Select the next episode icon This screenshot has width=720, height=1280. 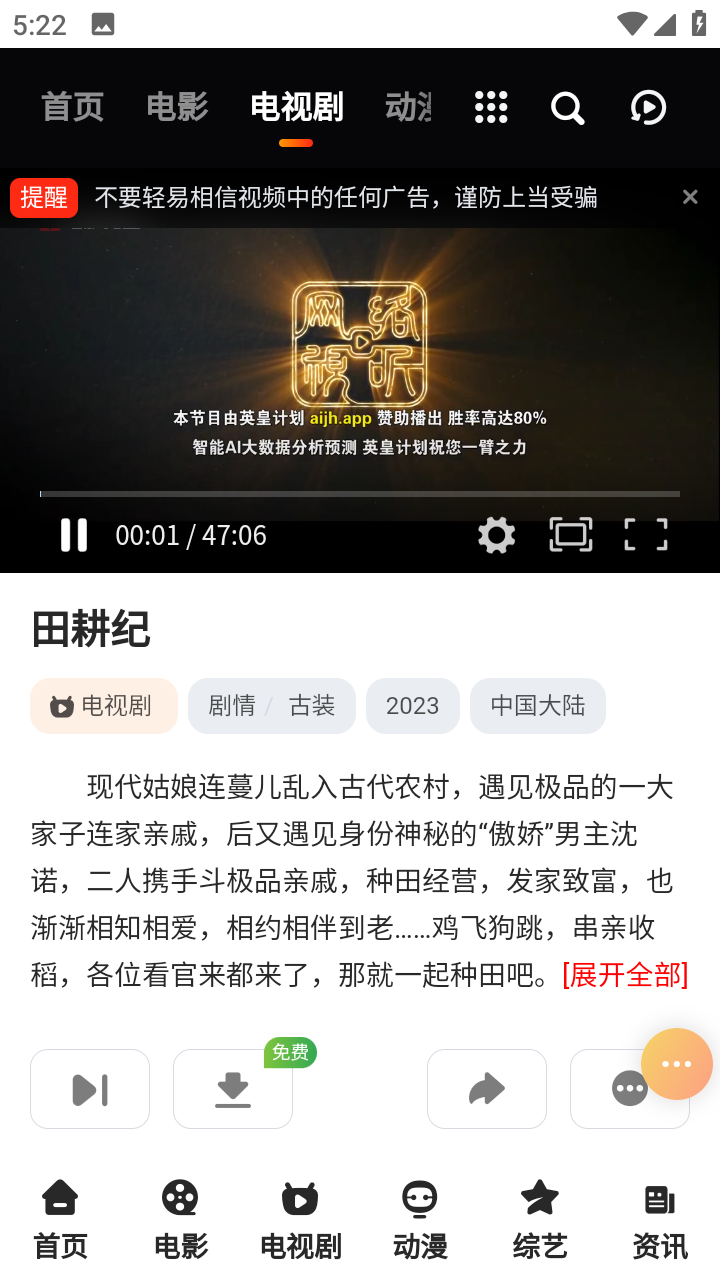click(89, 1089)
